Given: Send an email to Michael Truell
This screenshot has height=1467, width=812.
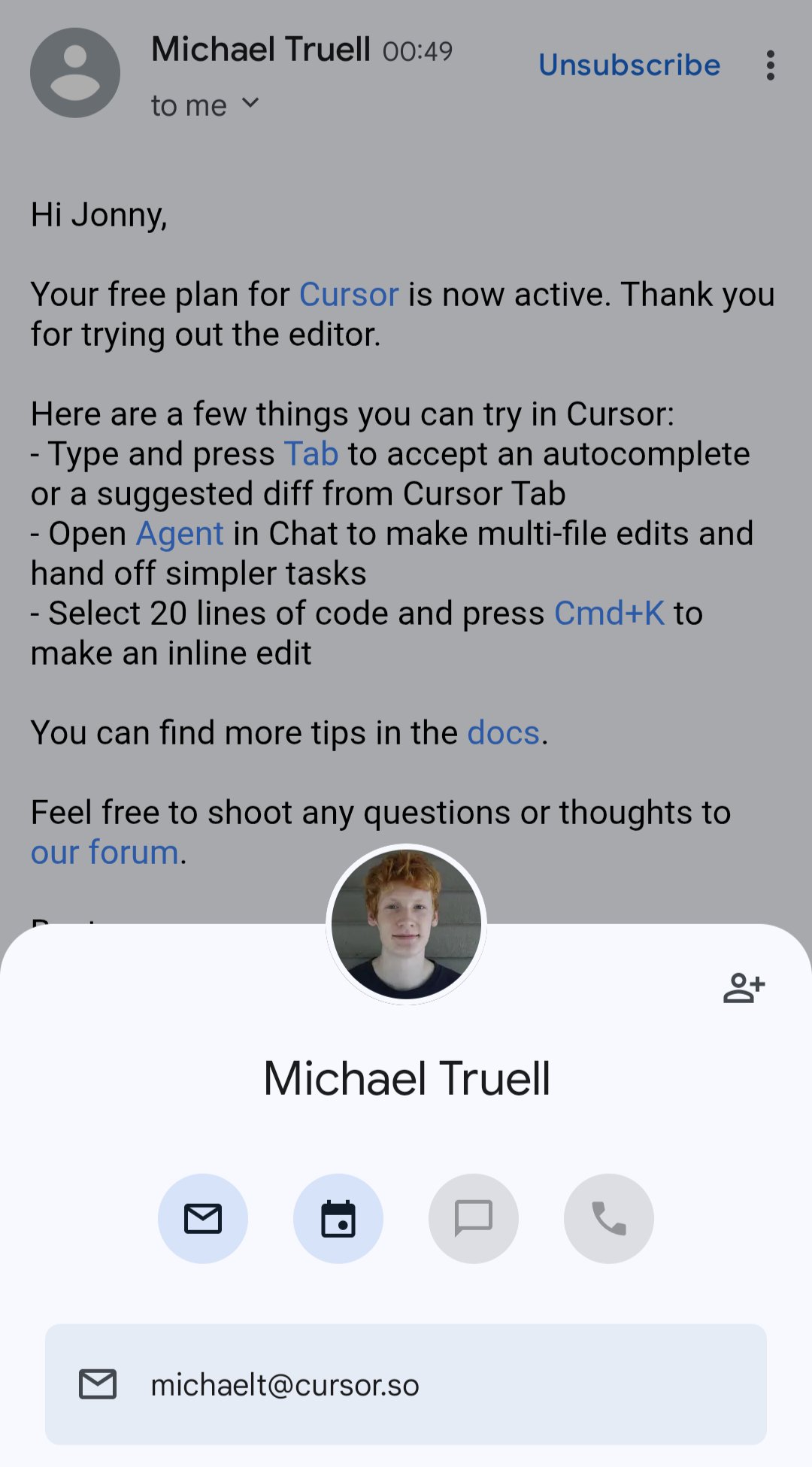Looking at the screenshot, I should 203,1218.
